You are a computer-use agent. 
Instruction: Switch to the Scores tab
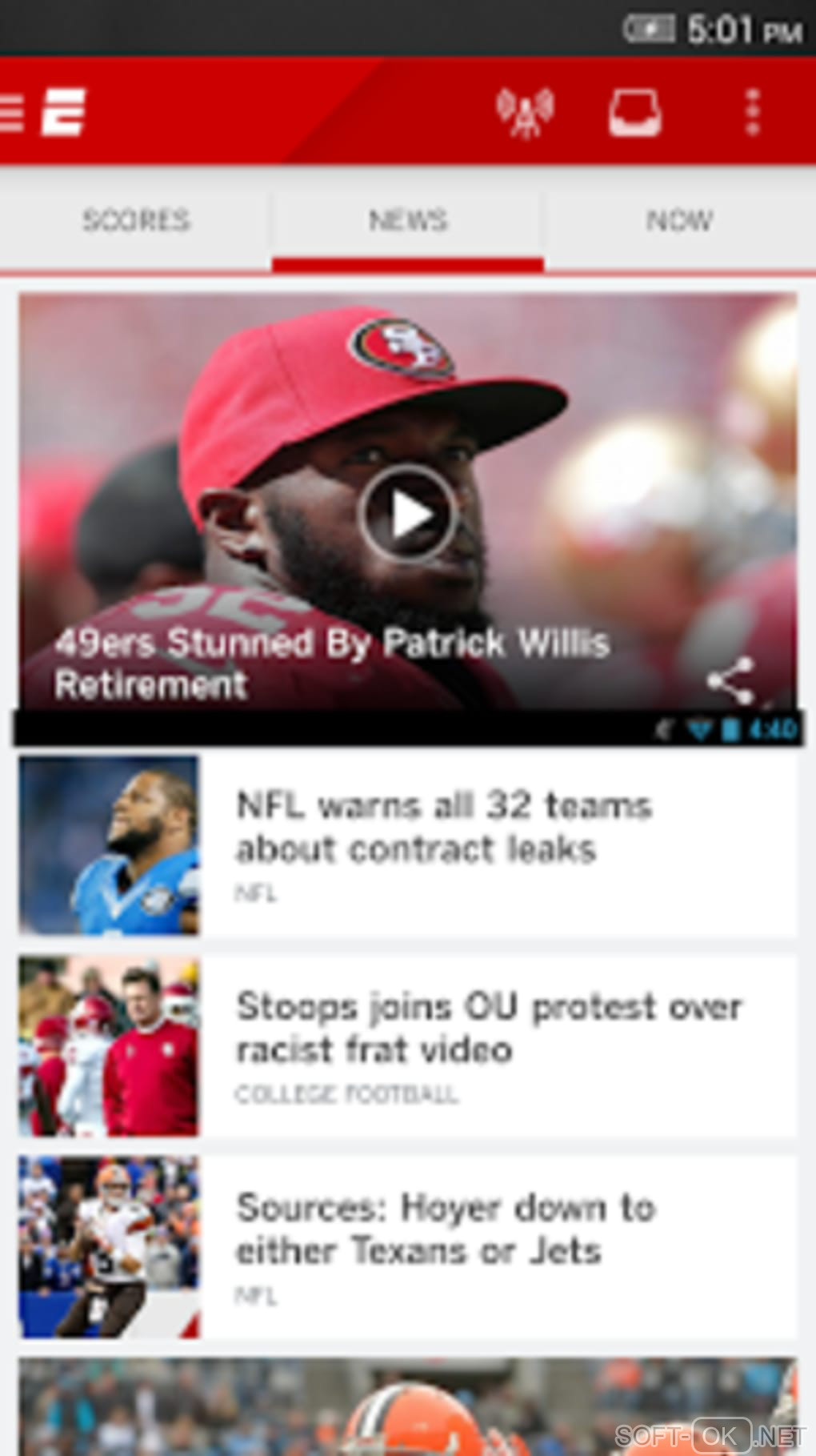pos(136,220)
